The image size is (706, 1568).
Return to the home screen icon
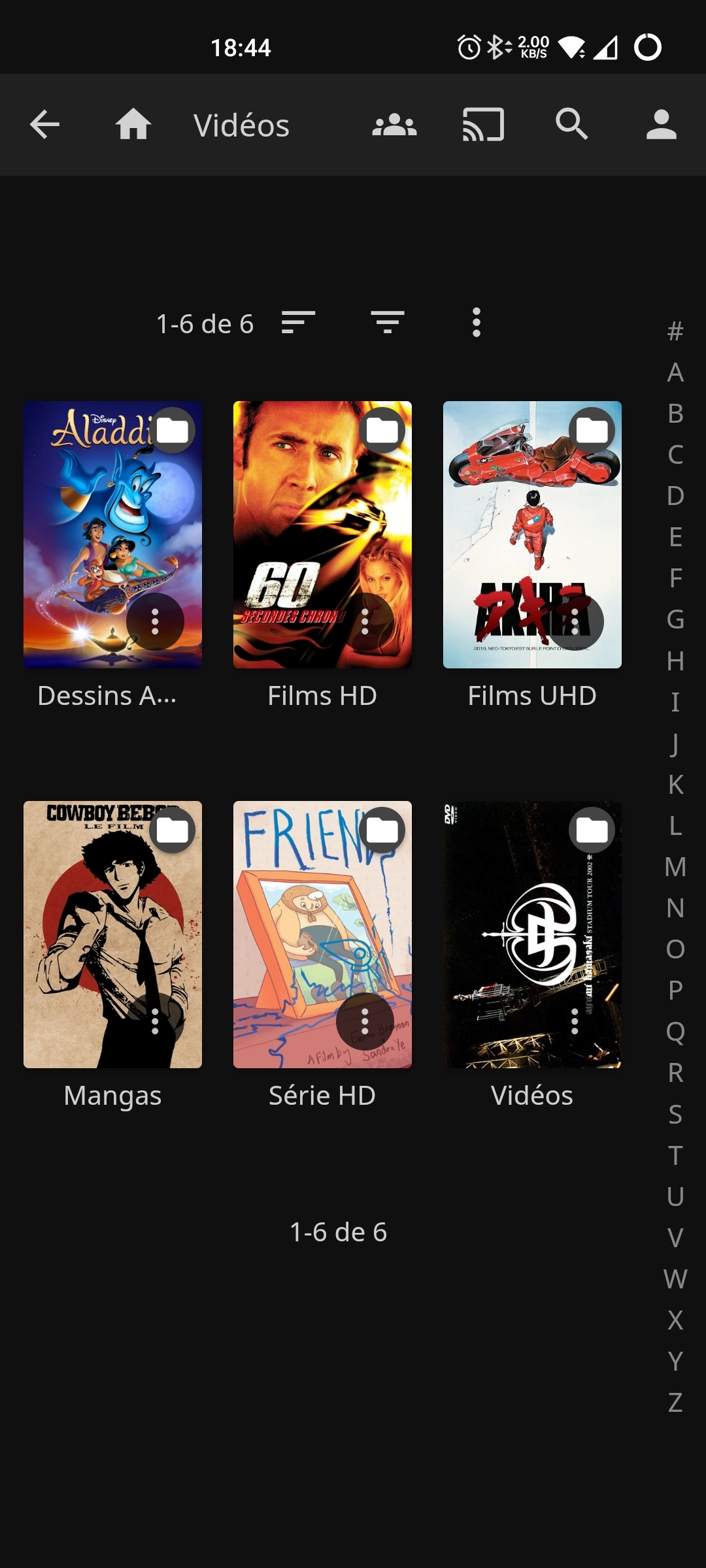point(133,125)
